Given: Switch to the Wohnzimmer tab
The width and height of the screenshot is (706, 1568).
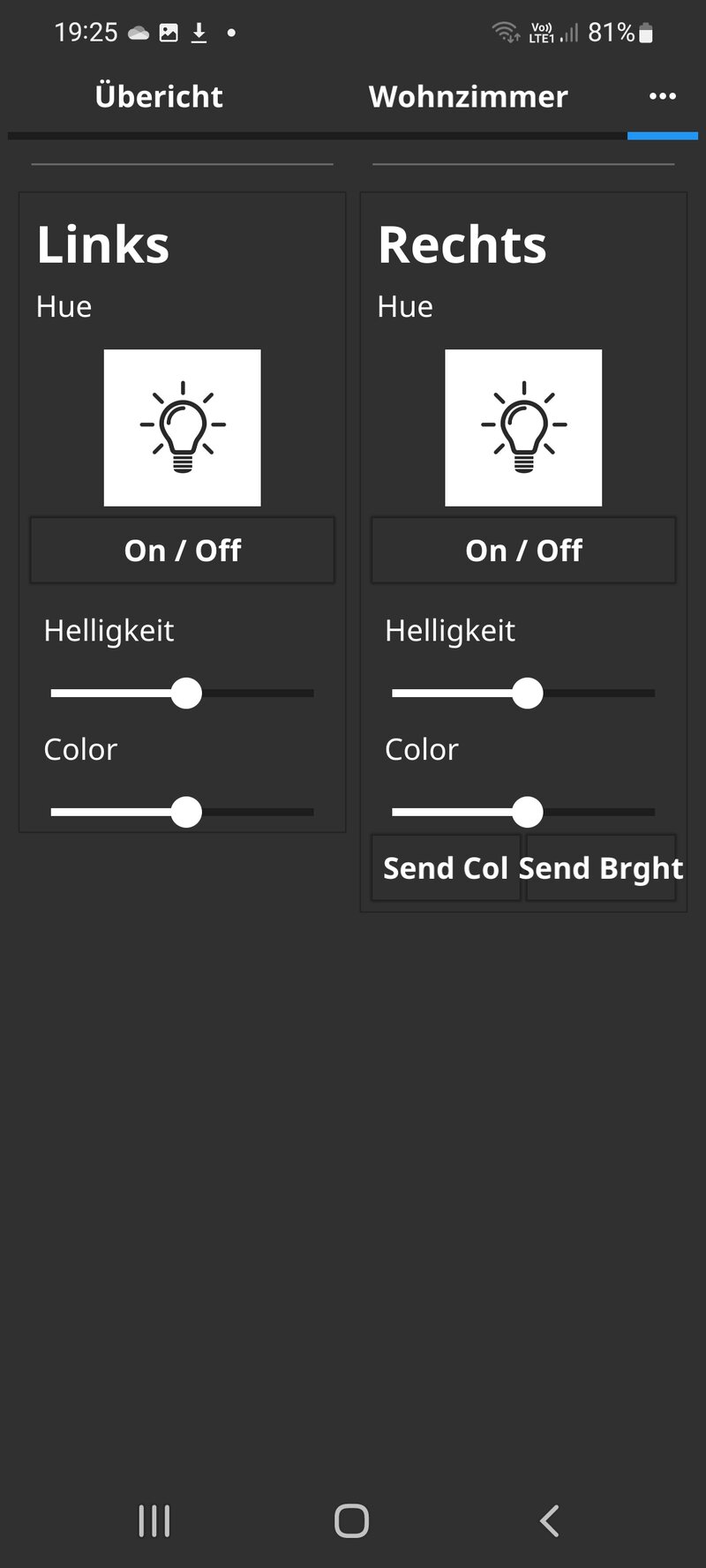Looking at the screenshot, I should click(x=468, y=97).
